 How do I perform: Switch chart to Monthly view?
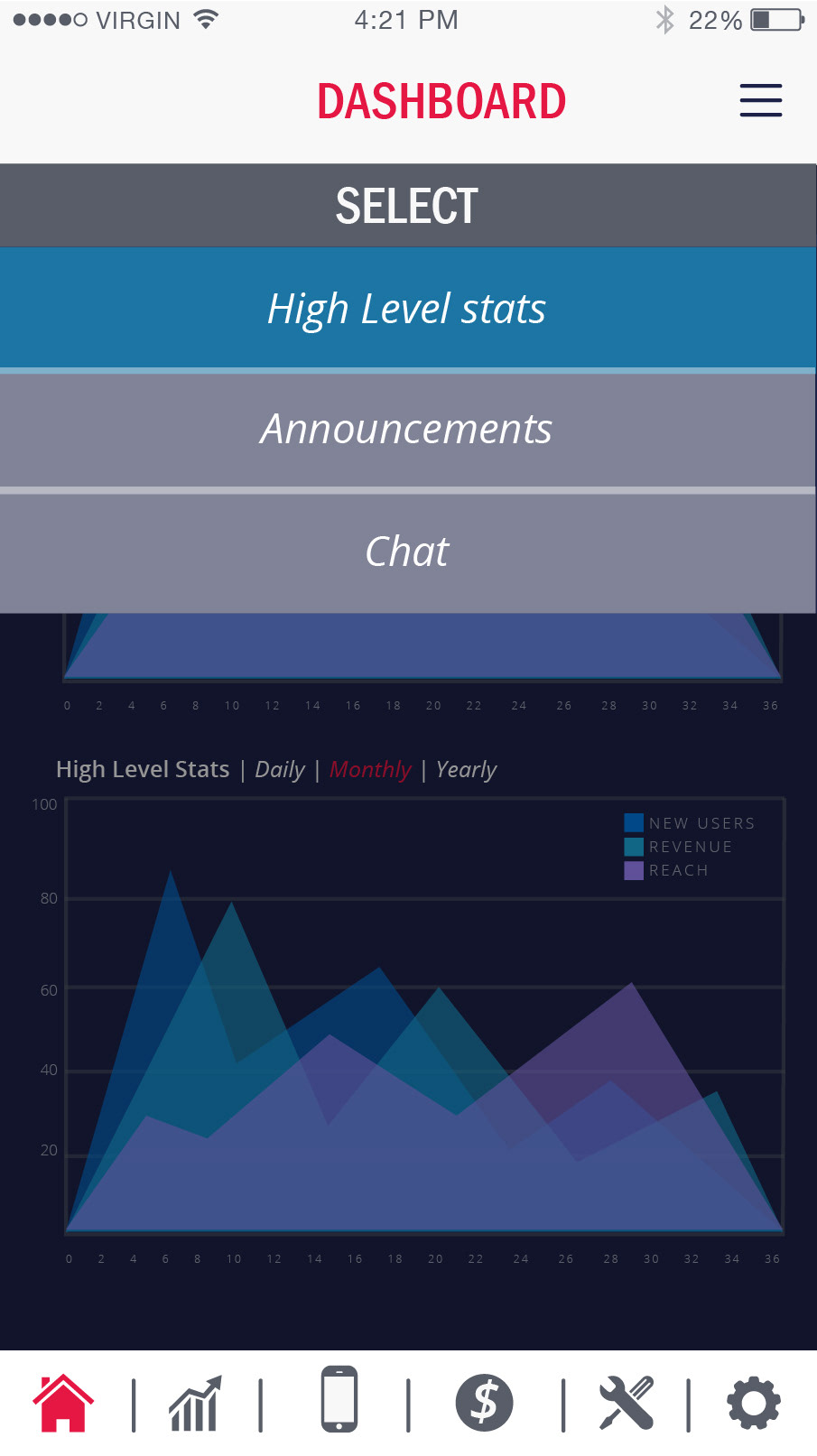370,769
